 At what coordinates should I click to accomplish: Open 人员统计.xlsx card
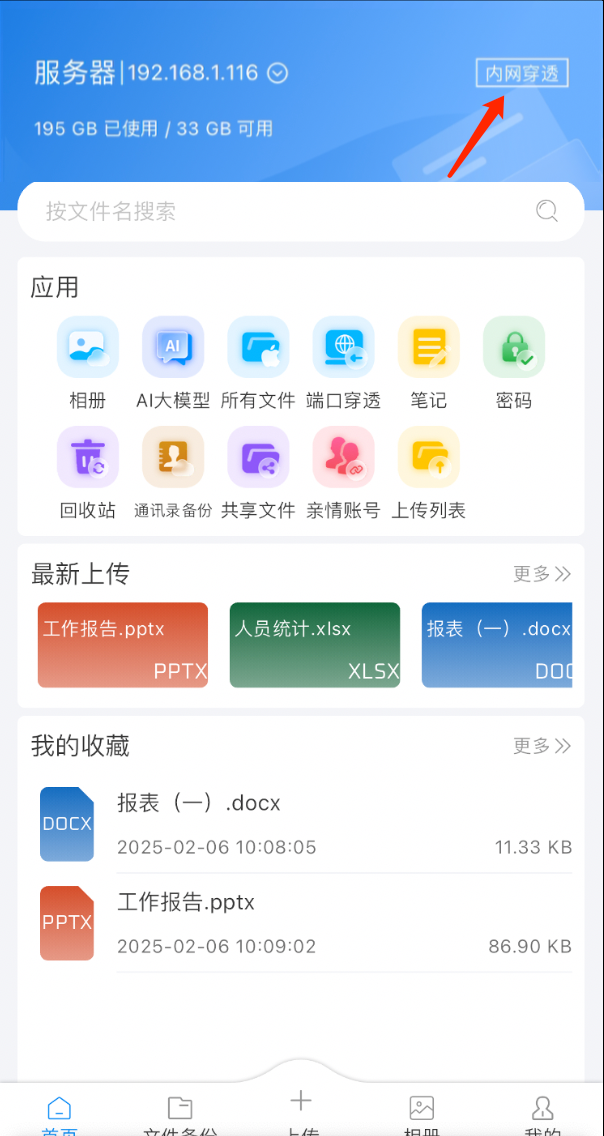[x=315, y=645]
